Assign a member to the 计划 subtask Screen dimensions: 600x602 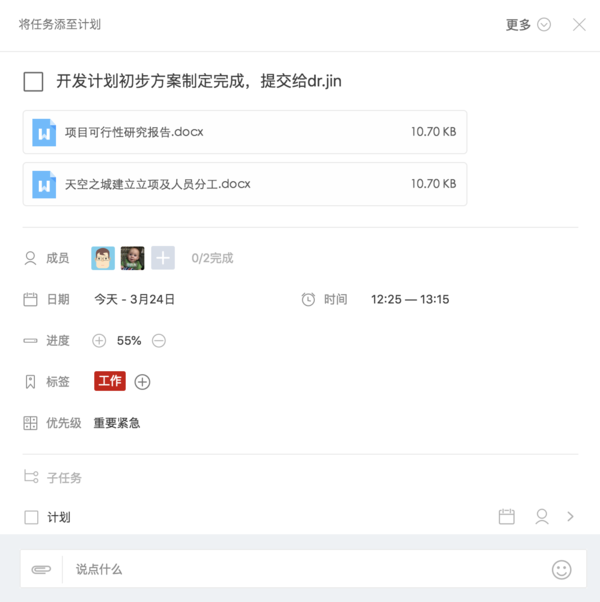pyautogui.click(x=542, y=517)
